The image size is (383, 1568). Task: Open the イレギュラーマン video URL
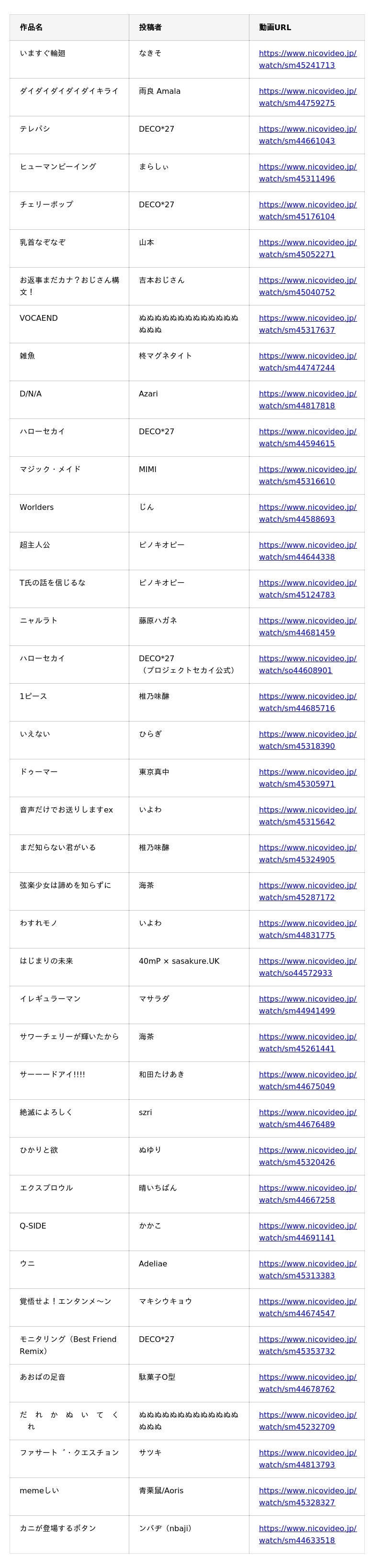[307, 1004]
